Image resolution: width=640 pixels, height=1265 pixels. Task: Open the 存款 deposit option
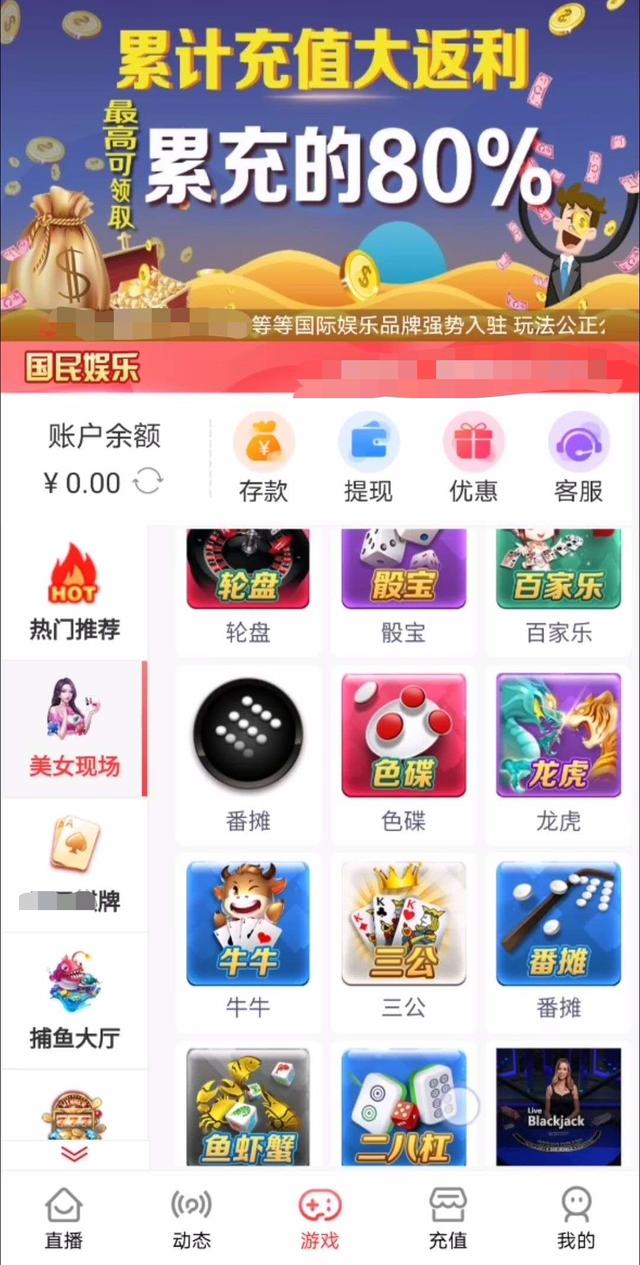point(264,461)
